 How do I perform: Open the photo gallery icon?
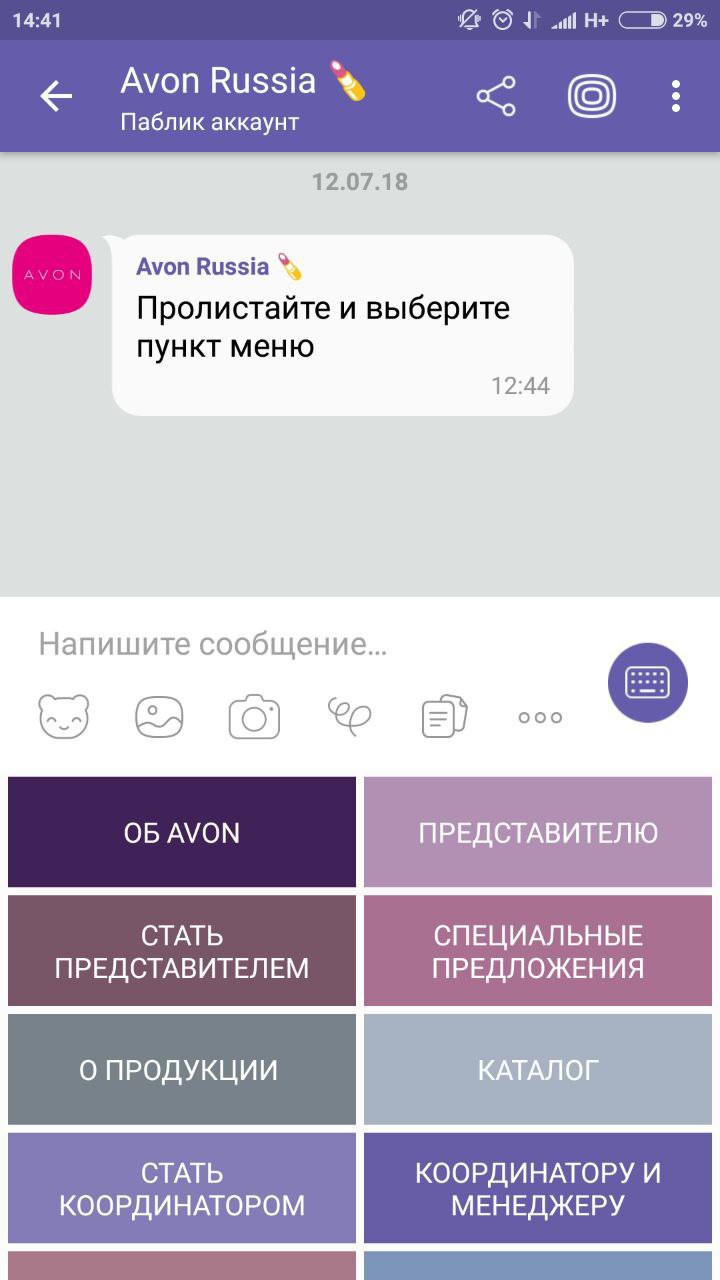(x=157, y=716)
